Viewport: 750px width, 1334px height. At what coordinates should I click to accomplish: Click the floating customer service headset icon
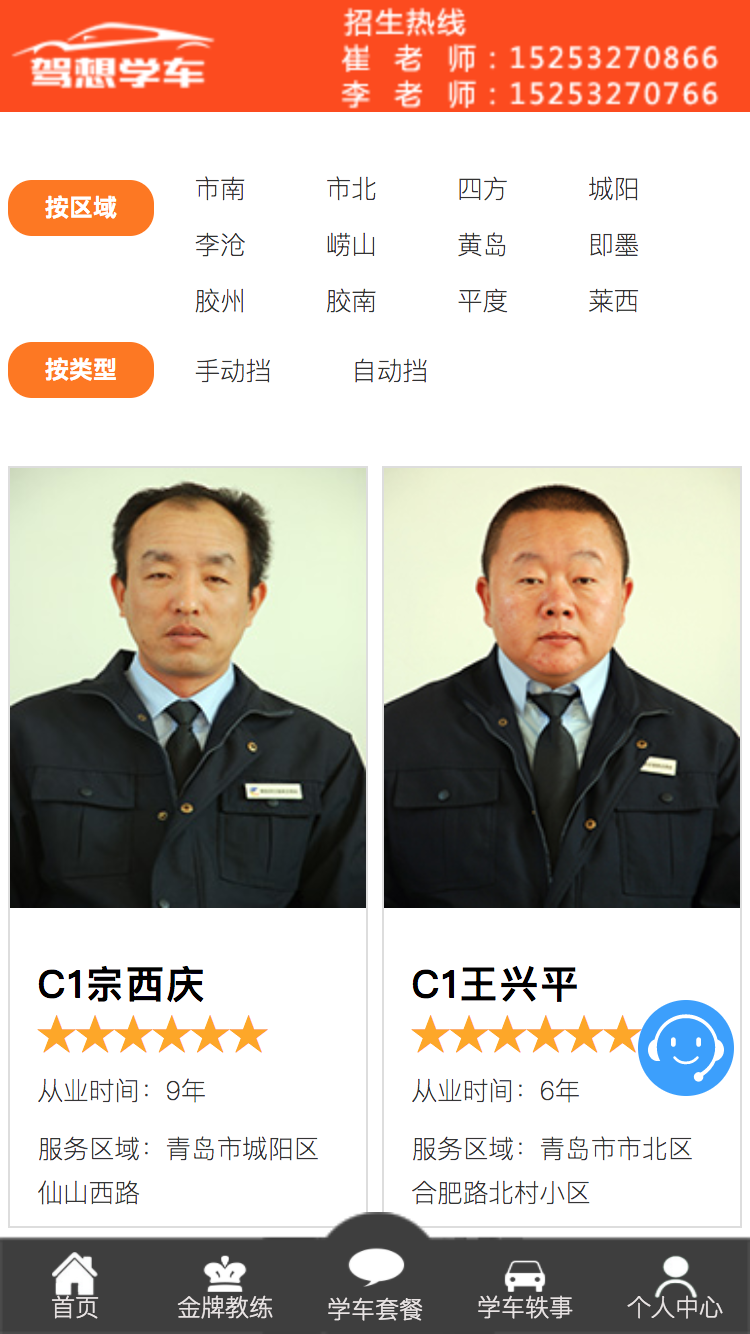tap(686, 1048)
